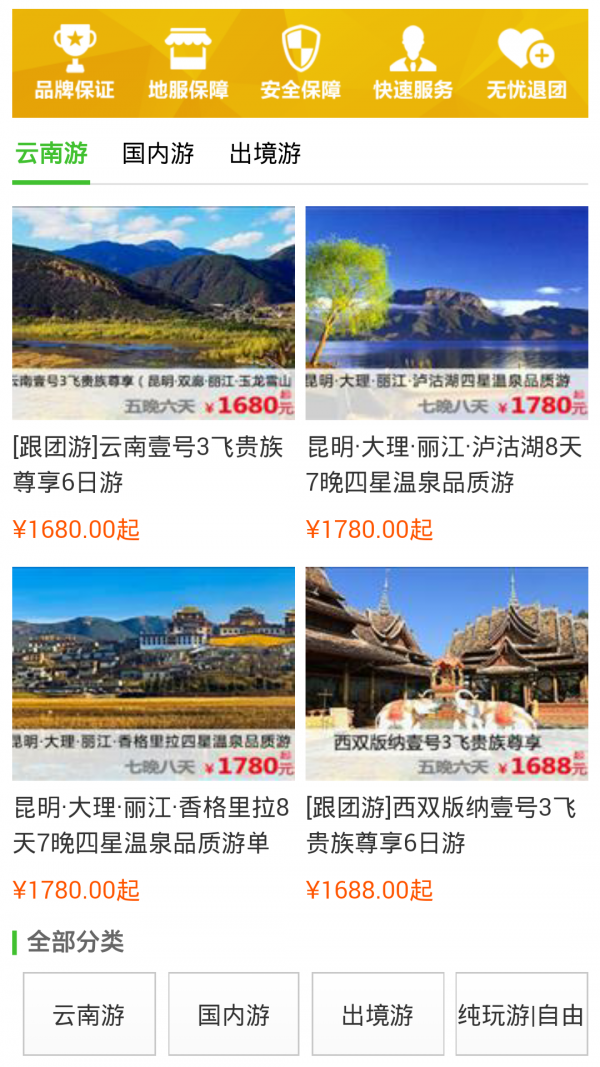The height and width of the screenshot is (1067, 600).
Task: Switch to the 国内游 tab
Action: point(158,154)
